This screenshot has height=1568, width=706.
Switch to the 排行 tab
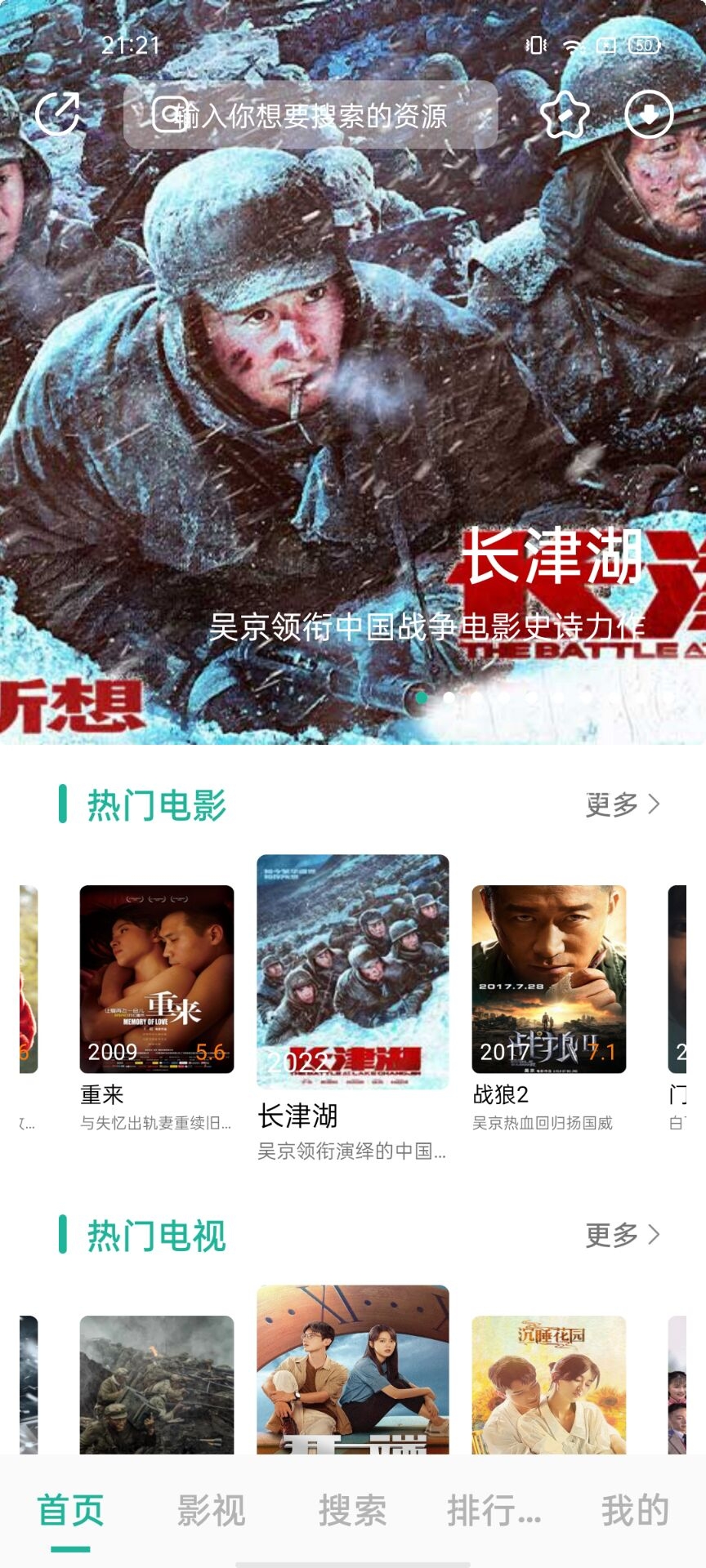[494, 1511]
